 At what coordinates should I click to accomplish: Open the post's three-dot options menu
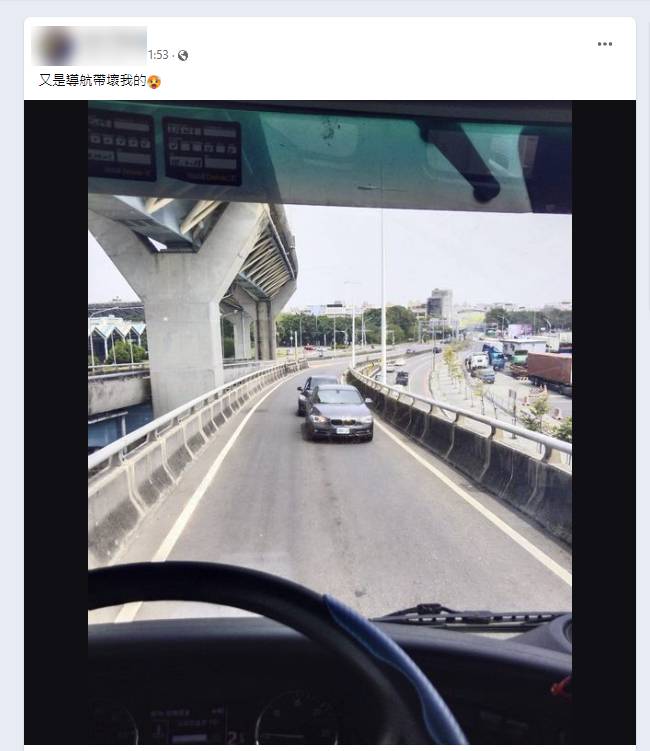[x=604, y=44]
